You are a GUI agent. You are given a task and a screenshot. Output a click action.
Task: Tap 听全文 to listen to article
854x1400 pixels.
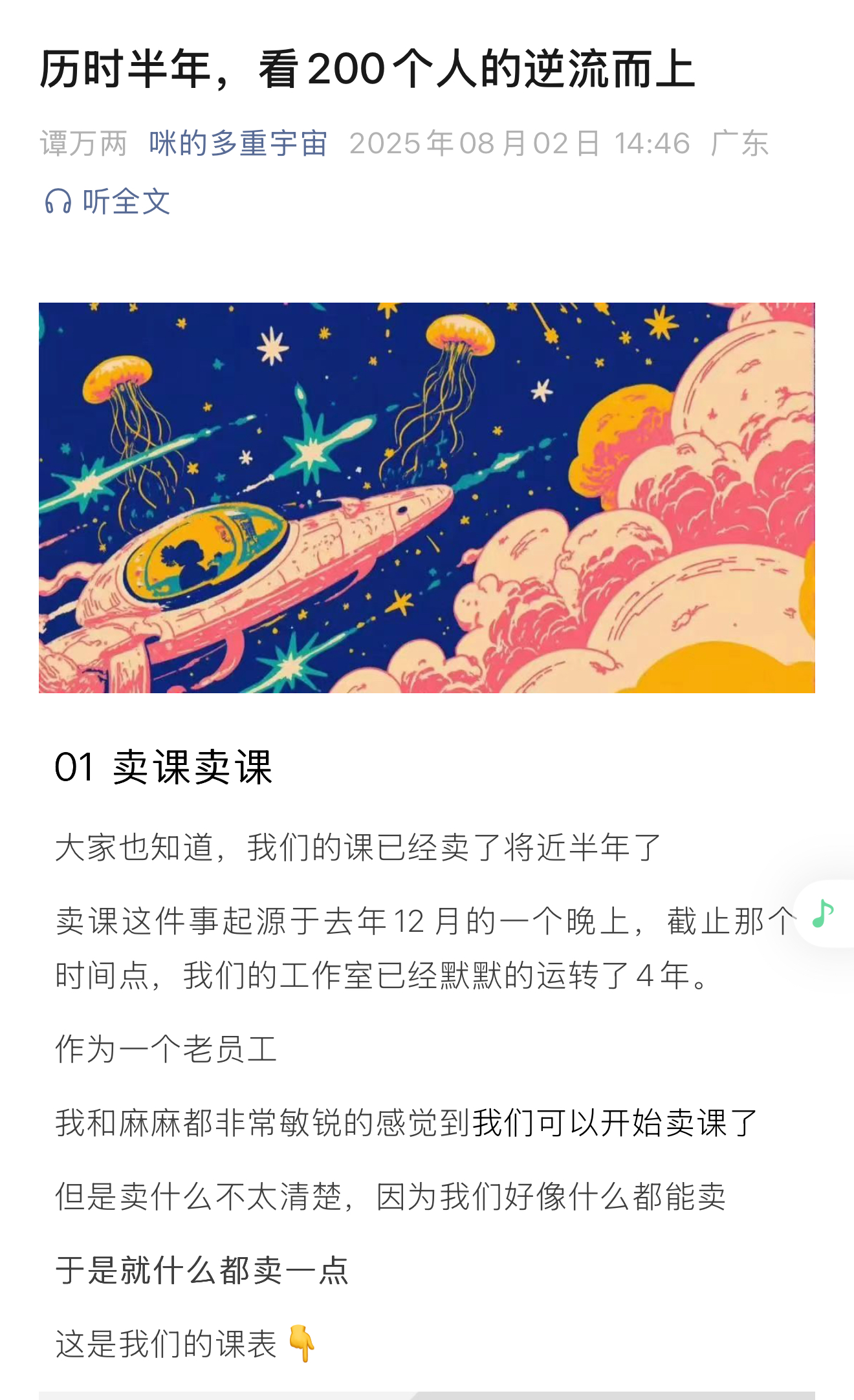coord(108,201)
